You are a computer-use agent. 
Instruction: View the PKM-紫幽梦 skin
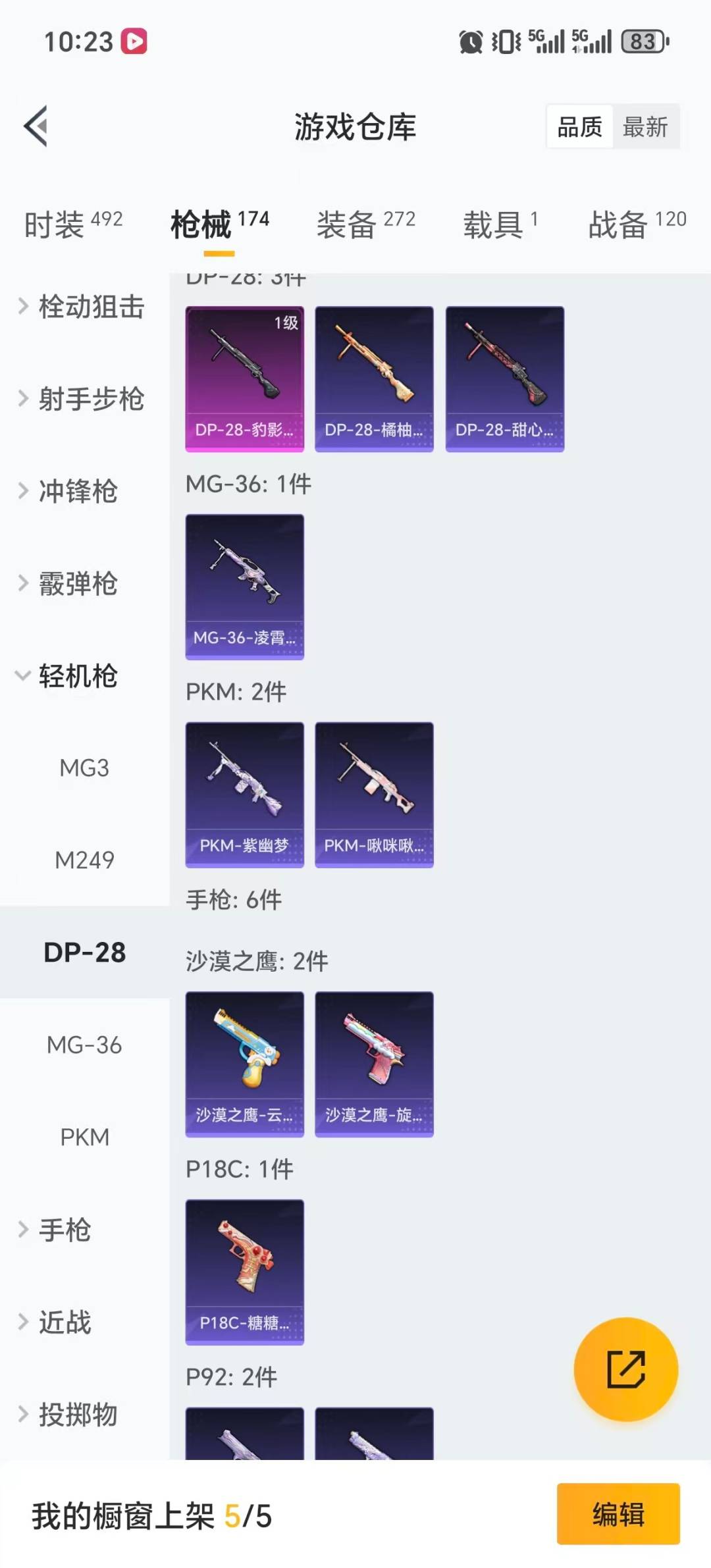[x=244, y=795]
